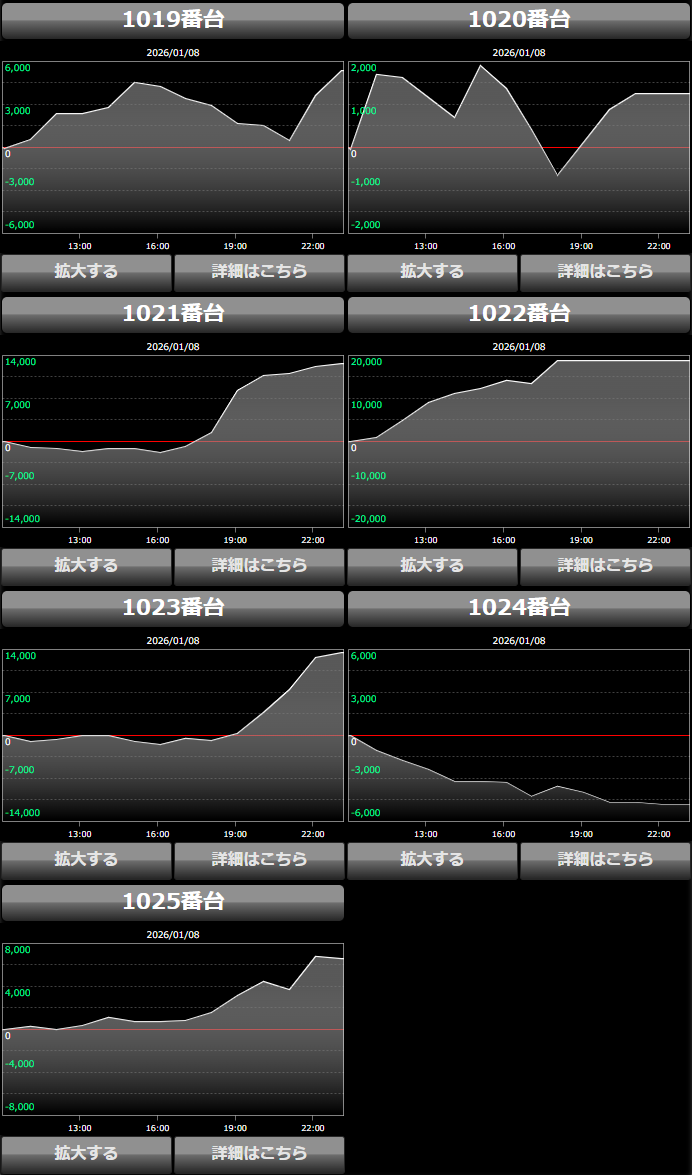Enlarge the 1022番台 graph

432,565
